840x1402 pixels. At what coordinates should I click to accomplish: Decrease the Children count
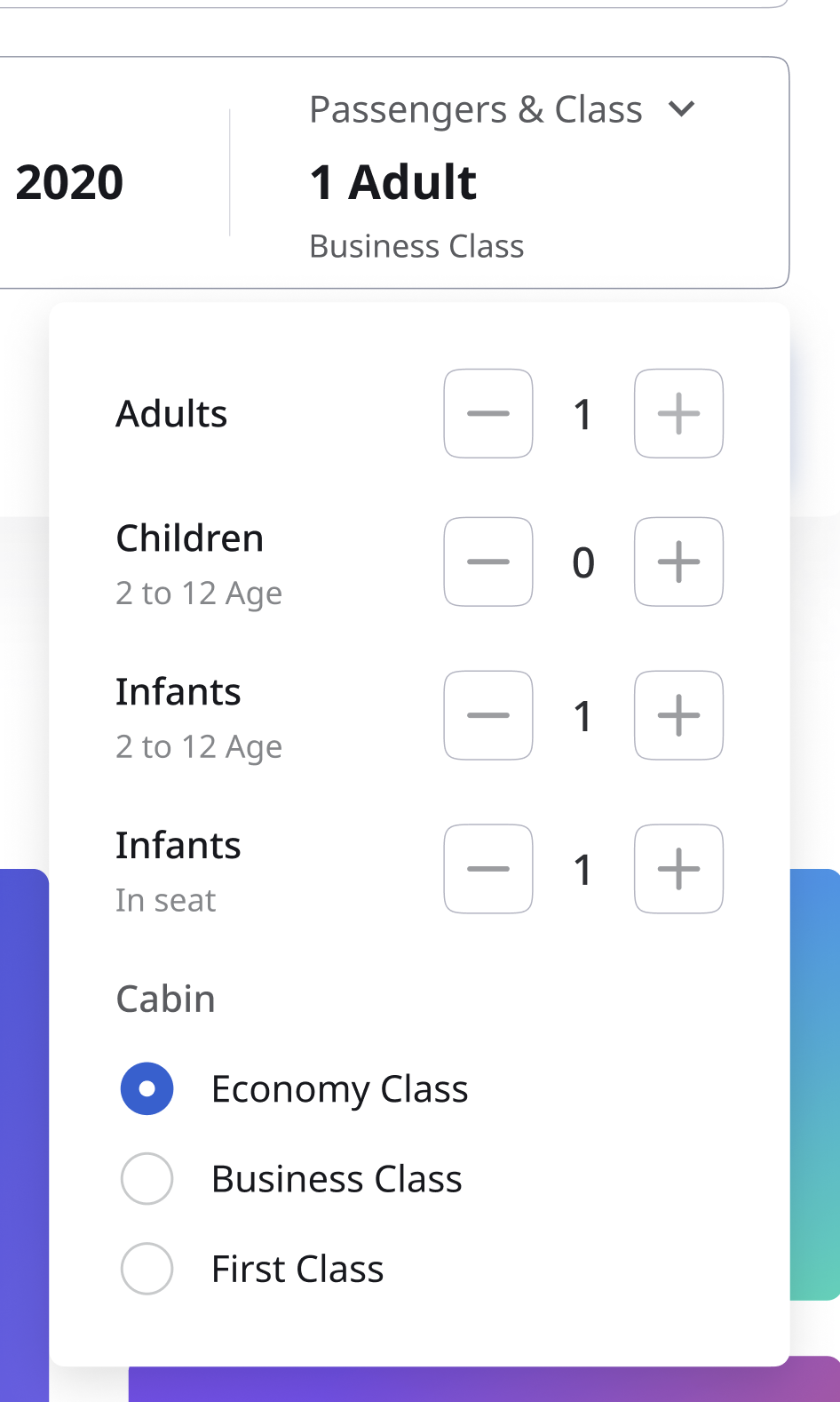(x=488, y=562)
